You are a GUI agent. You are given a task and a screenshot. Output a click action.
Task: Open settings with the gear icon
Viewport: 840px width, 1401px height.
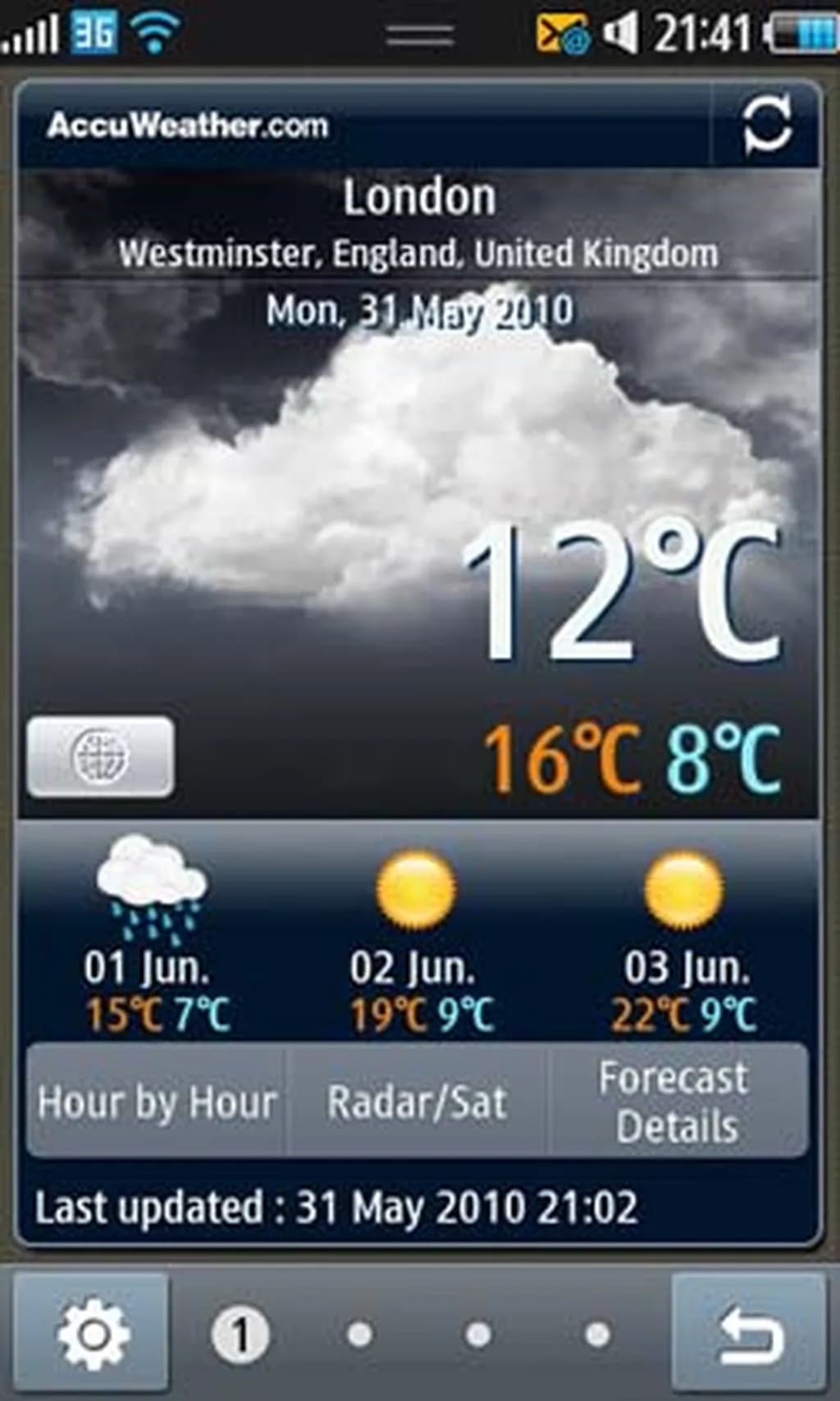tap(93, 1335)
